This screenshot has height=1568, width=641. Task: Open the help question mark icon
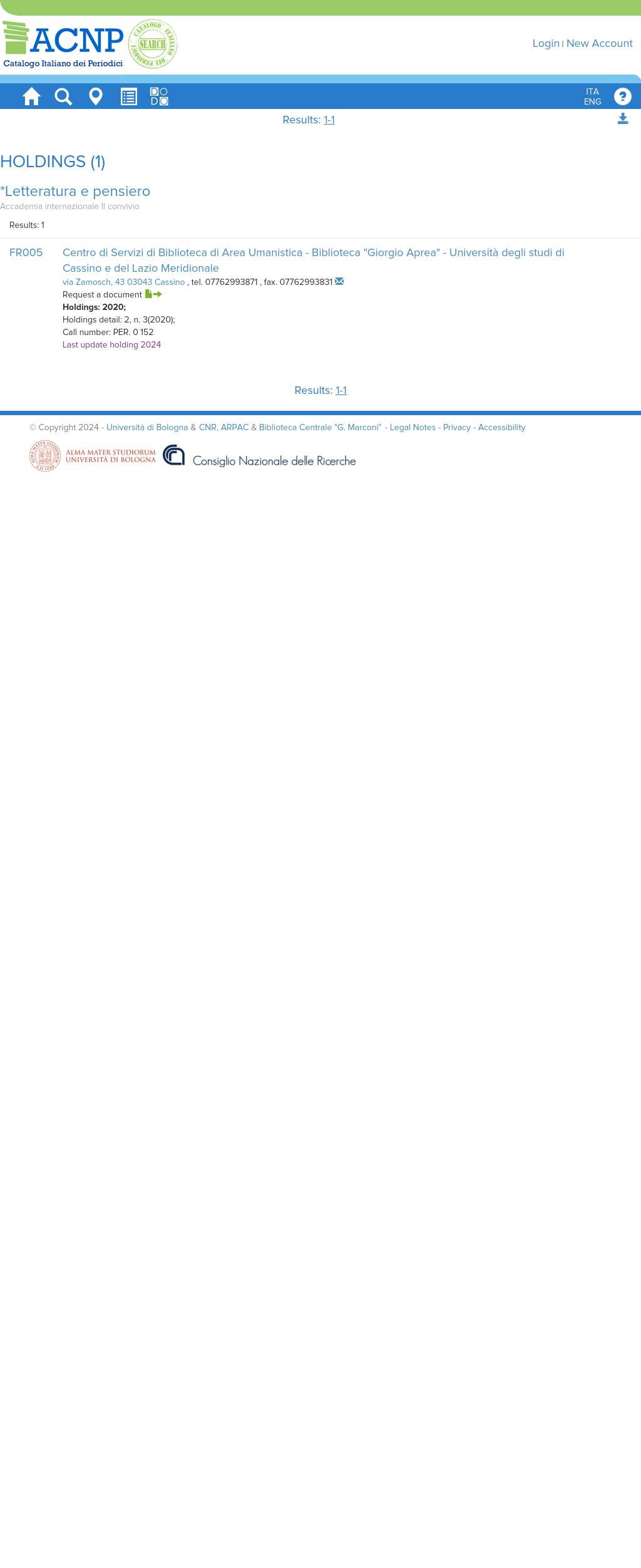622,96
